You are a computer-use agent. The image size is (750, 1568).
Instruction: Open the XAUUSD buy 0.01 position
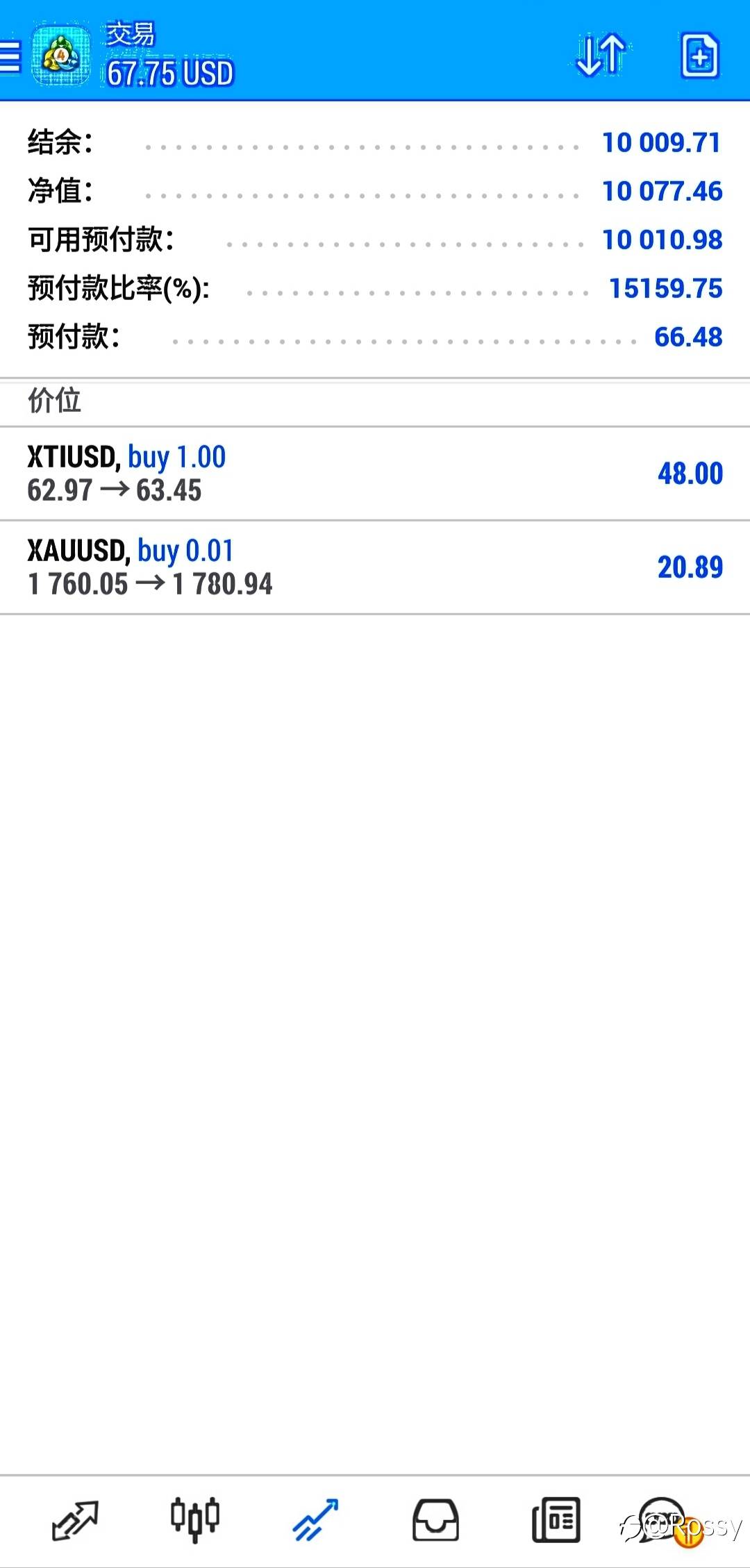(x=375, y=567)
